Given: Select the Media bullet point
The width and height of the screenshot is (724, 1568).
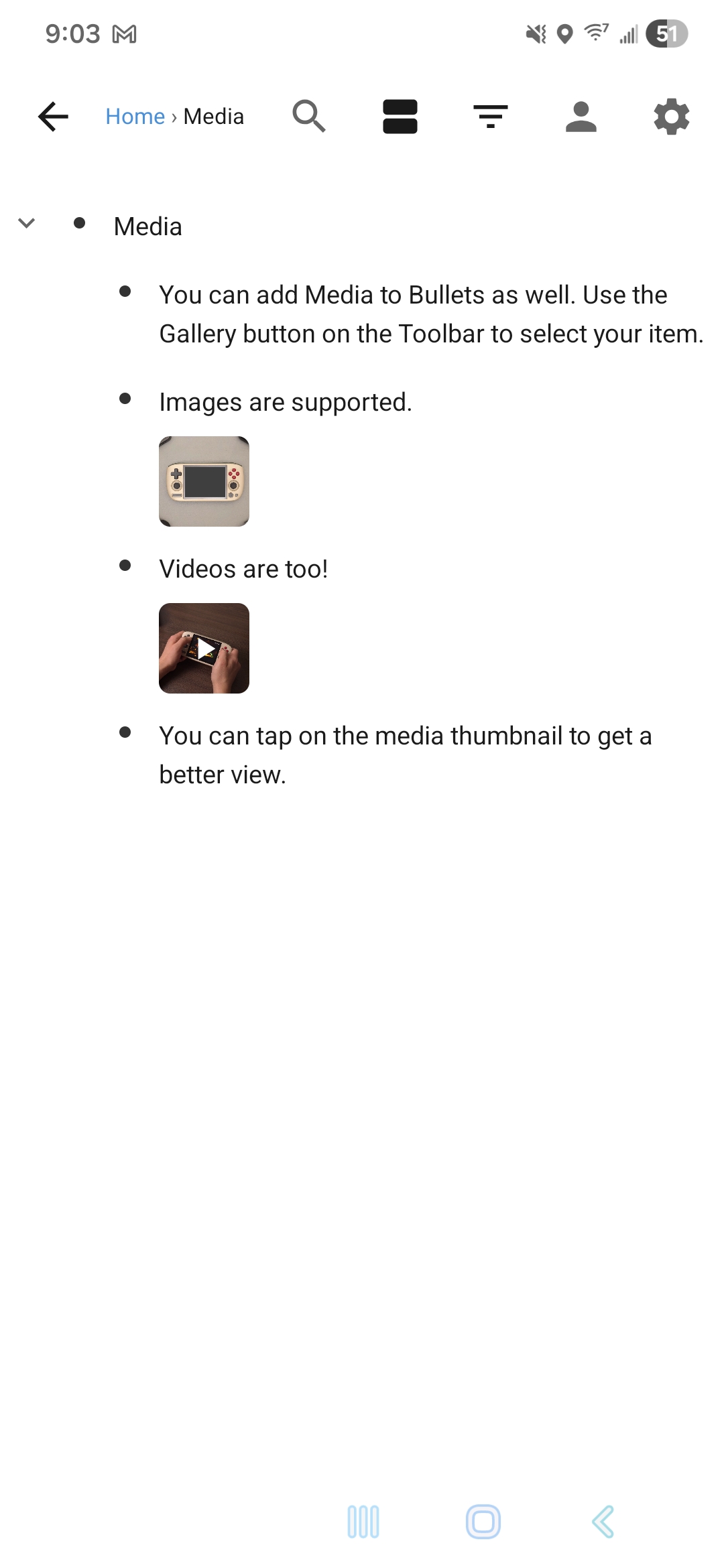Looking at the screenshot, I should pos(80,223).
